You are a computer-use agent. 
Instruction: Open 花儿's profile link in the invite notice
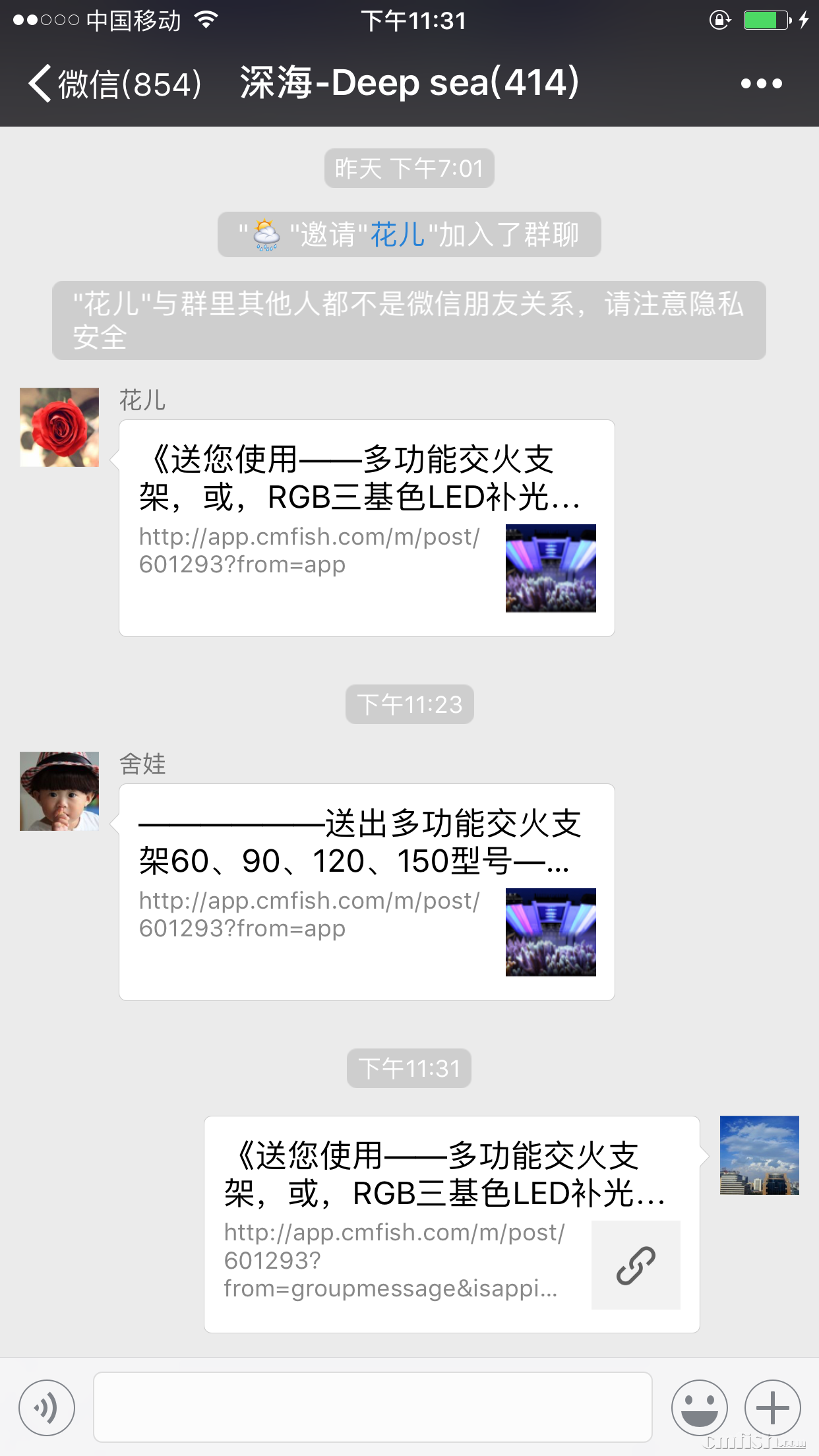(398, 235)
